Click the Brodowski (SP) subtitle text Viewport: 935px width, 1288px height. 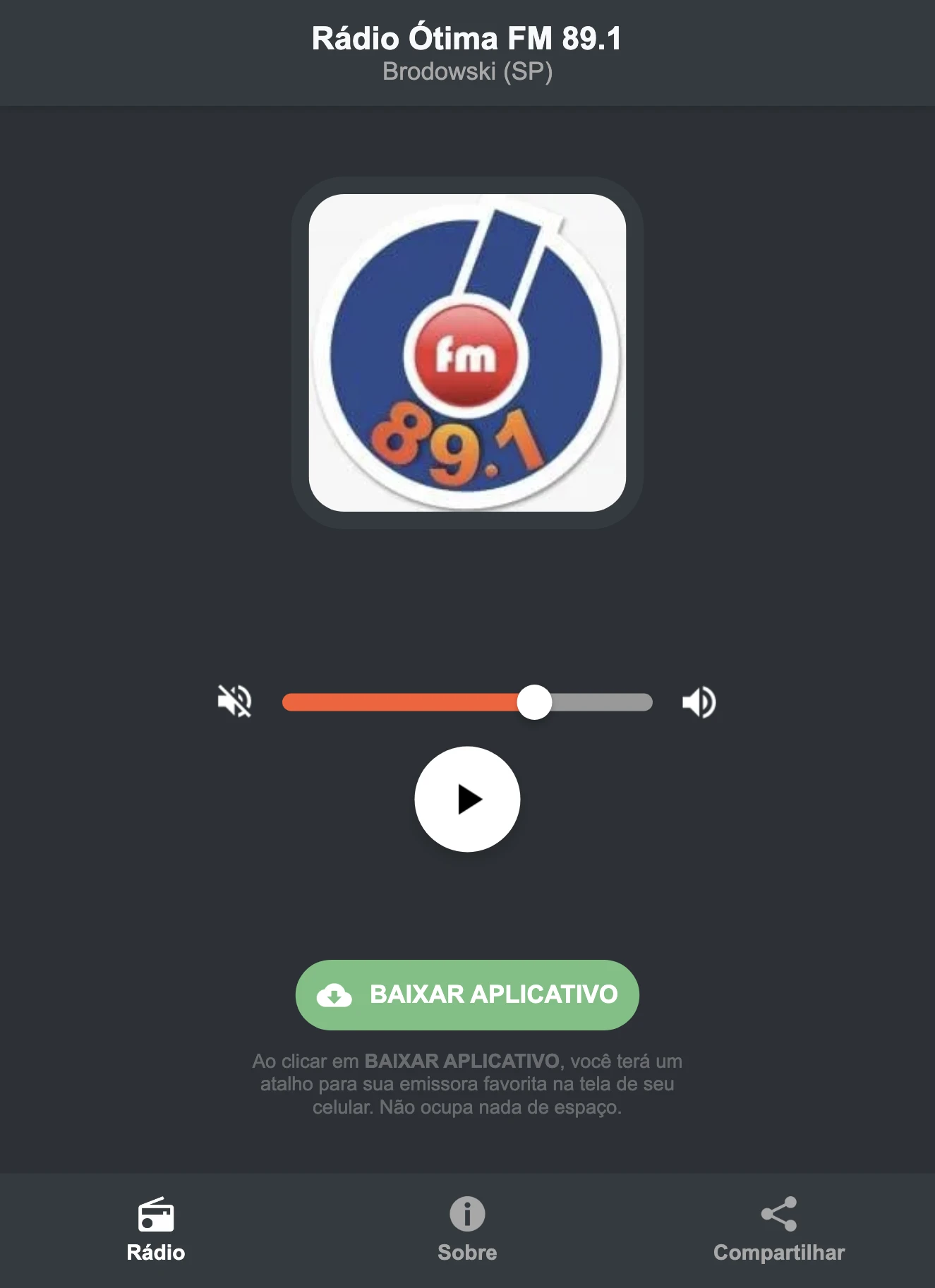467,72
